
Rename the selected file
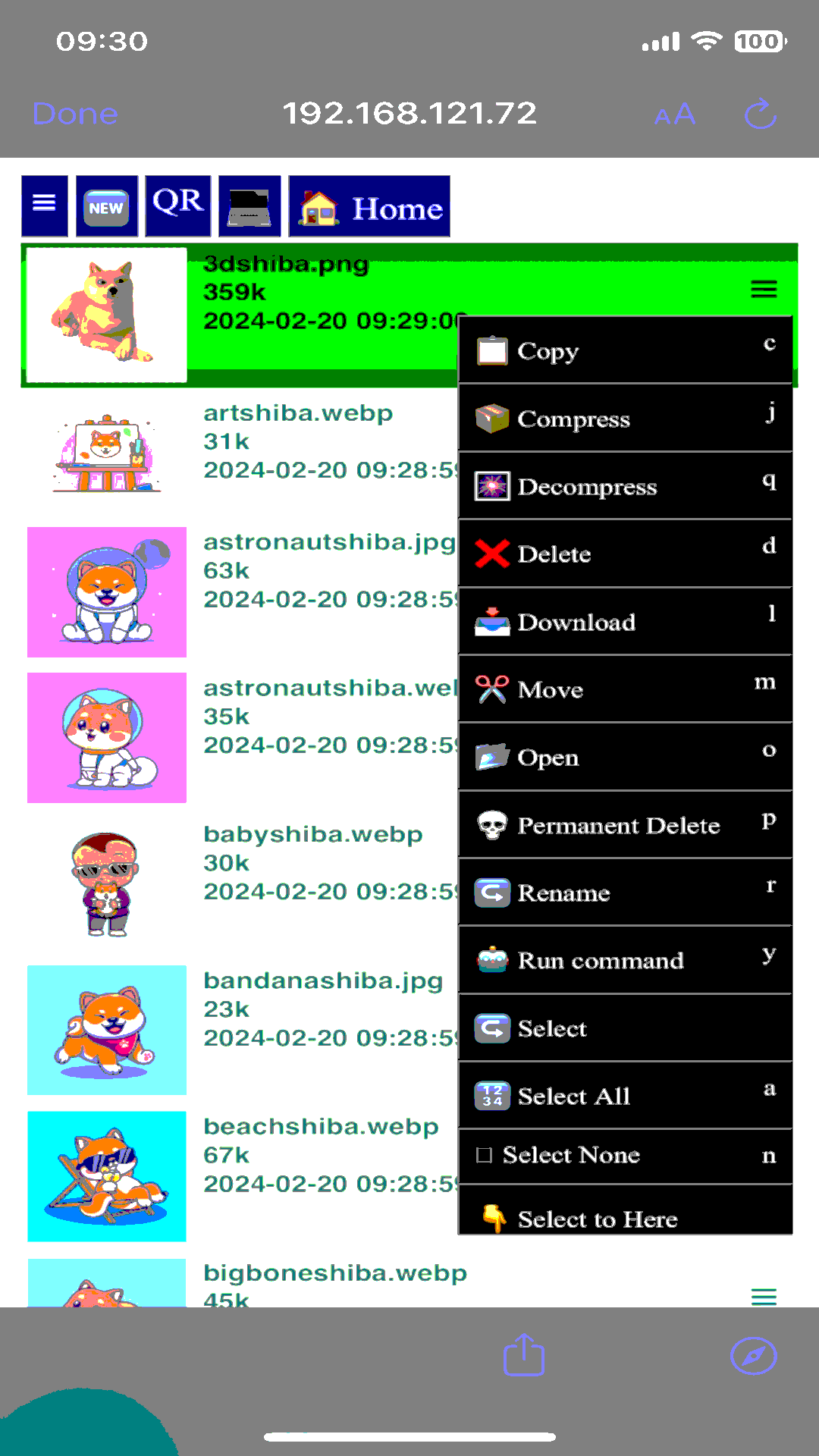click(x=625, y=893)
